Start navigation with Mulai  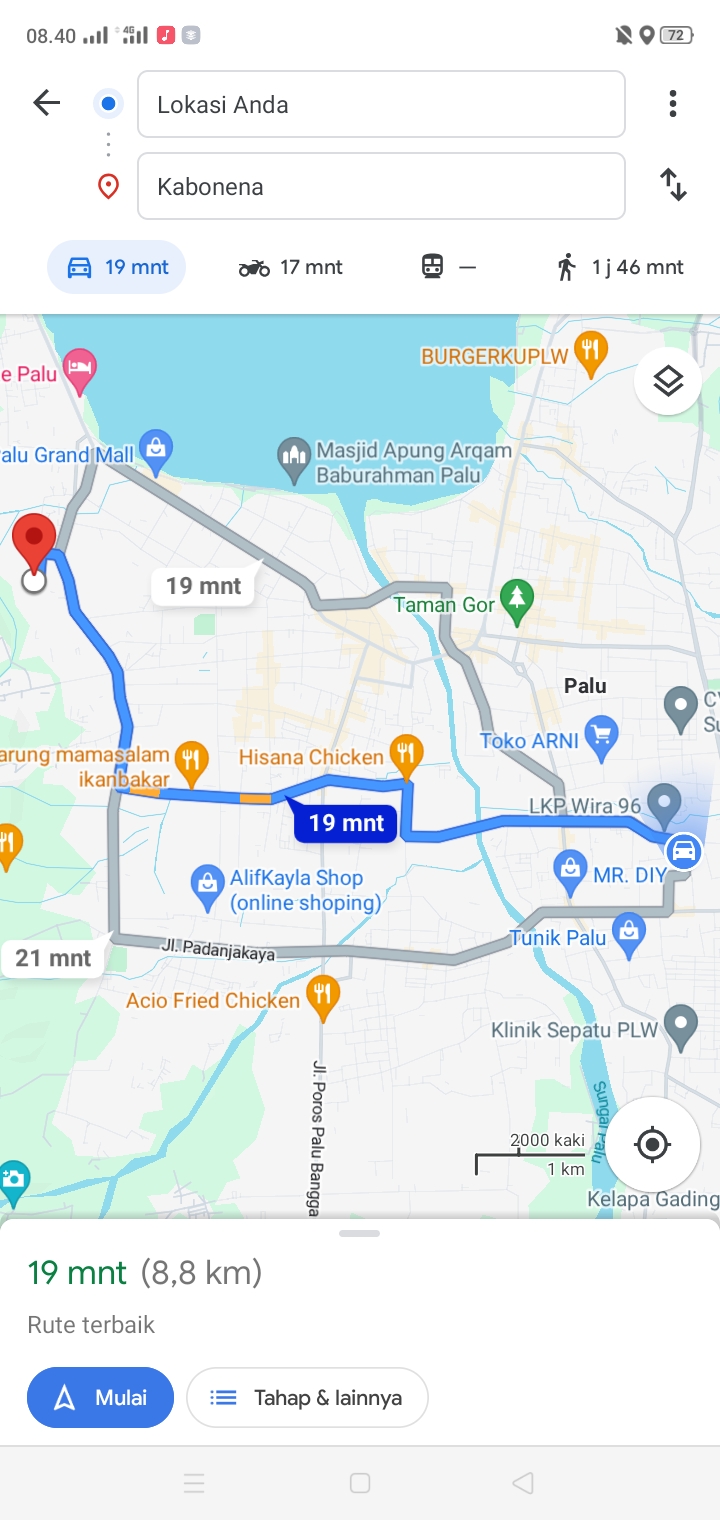click(x=100, y=1397)
